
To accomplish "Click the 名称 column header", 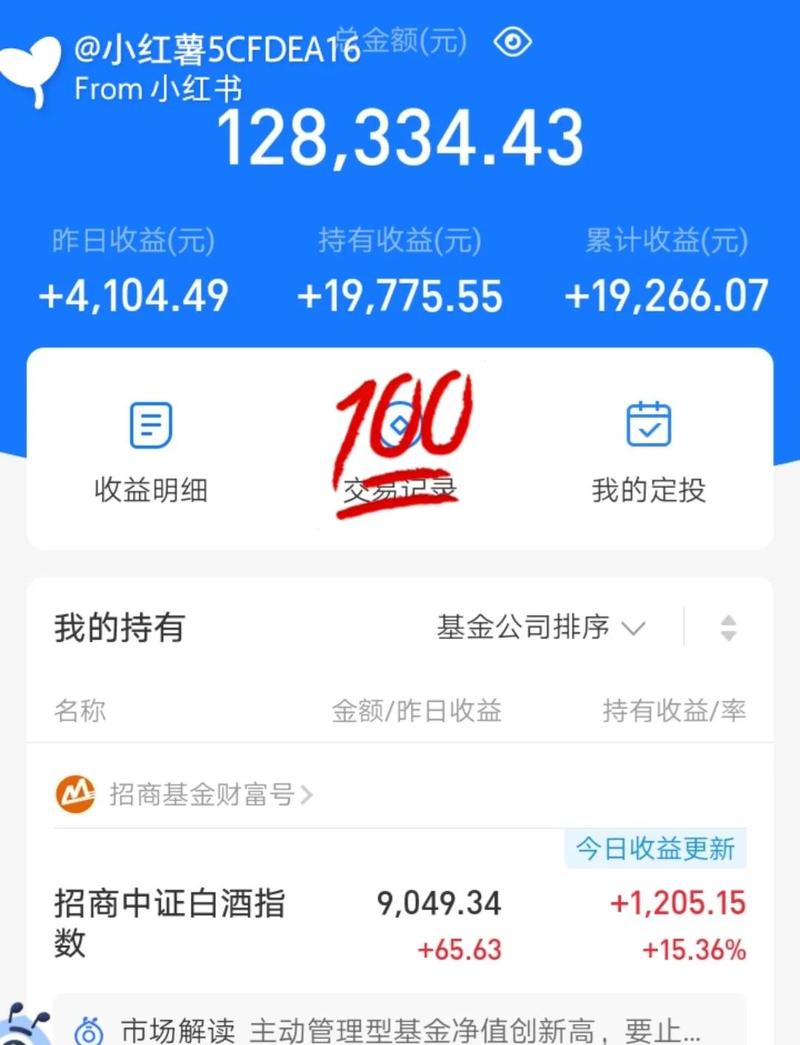I will pyautogui.click(x=80, y=711).
